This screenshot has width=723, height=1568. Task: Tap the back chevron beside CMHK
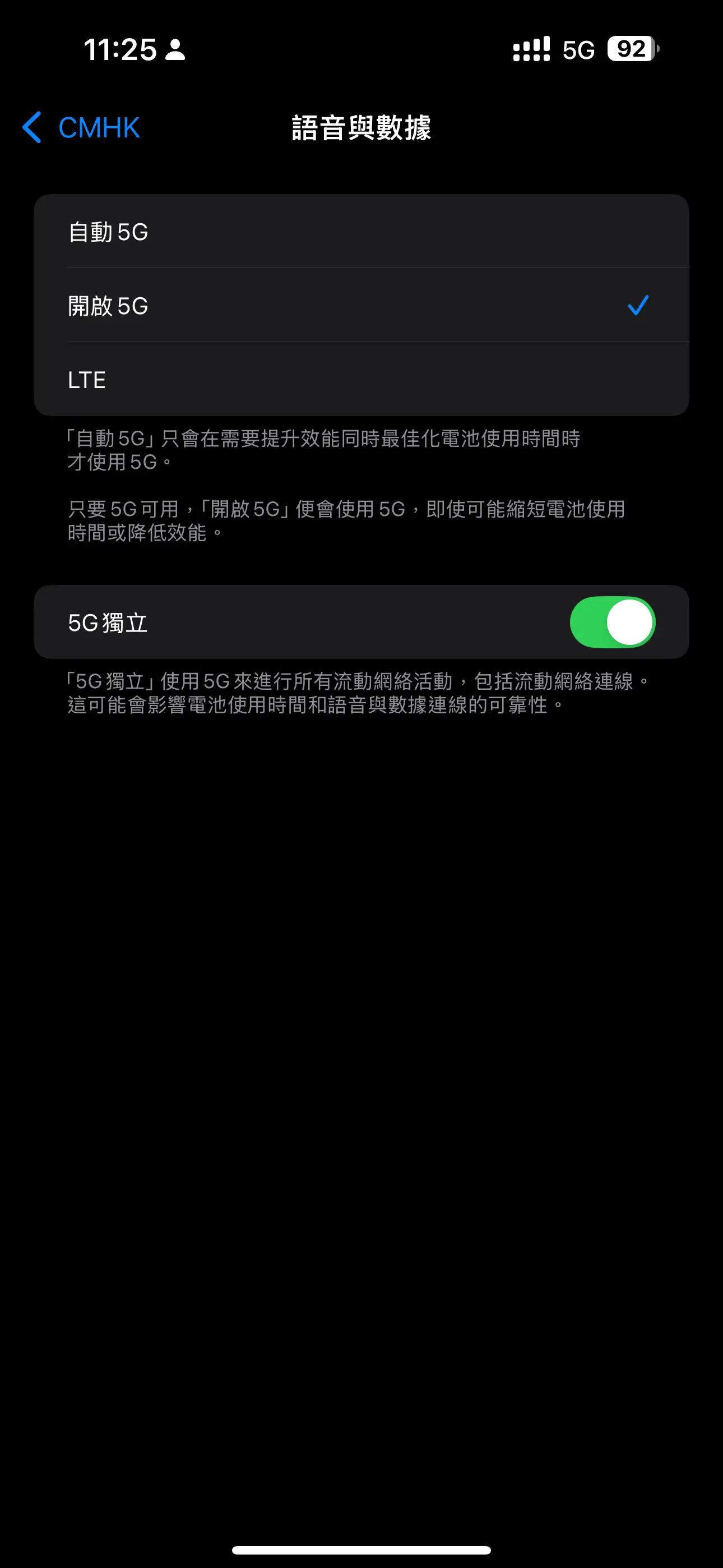pos(33,127)
